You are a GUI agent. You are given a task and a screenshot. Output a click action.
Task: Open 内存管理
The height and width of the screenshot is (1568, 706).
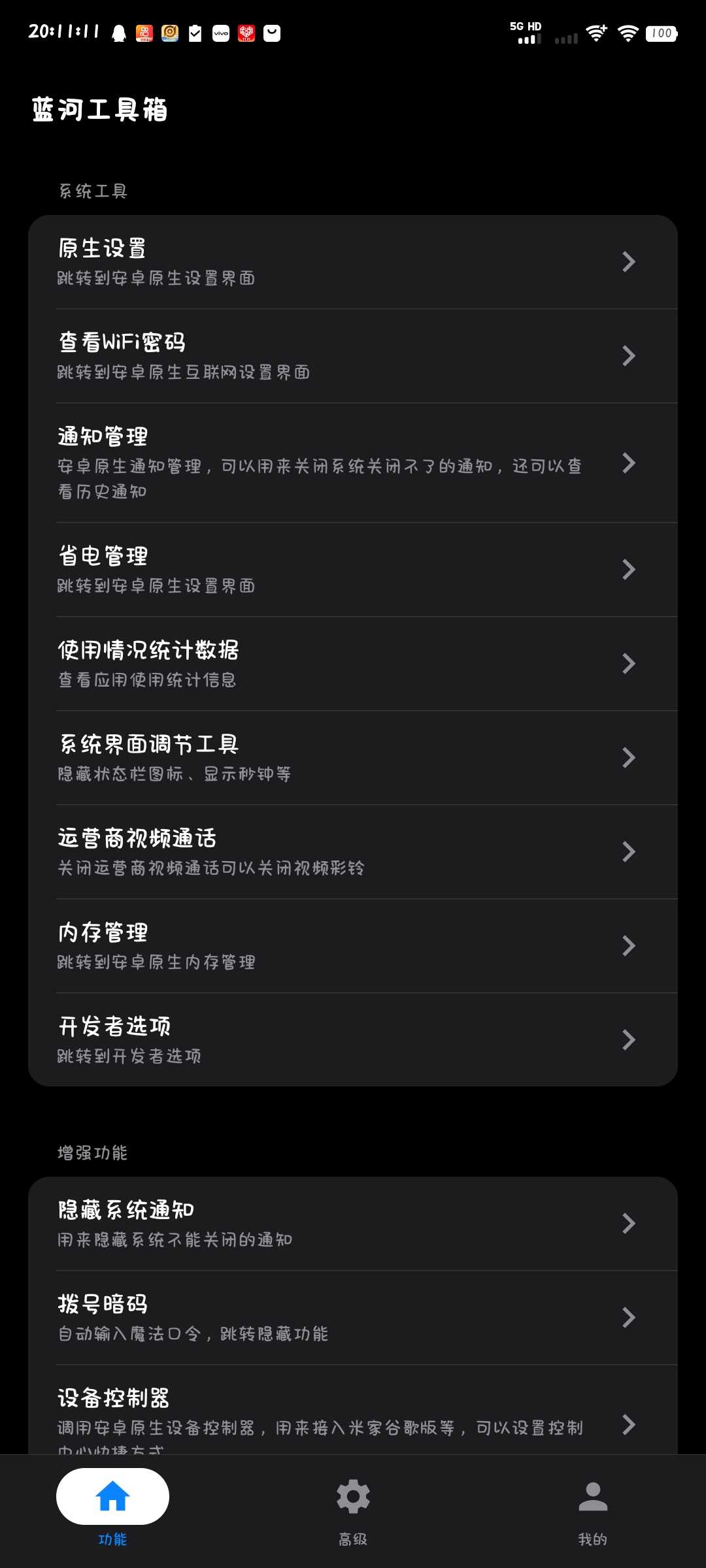[353, 946]
